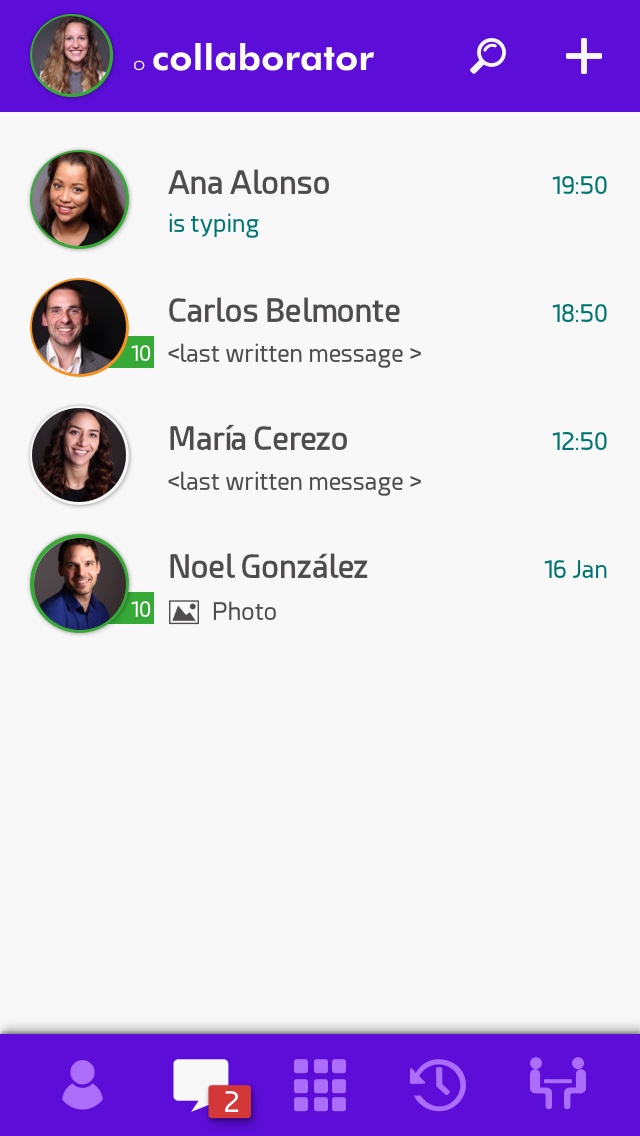This screenshot has height=1136, width=640.
Task: Open your profile picture in the header
Action: (71, 56)
